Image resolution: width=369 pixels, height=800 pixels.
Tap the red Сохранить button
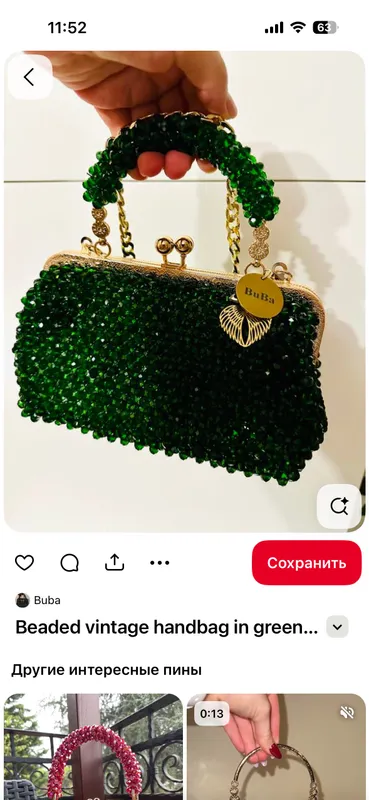307,563
